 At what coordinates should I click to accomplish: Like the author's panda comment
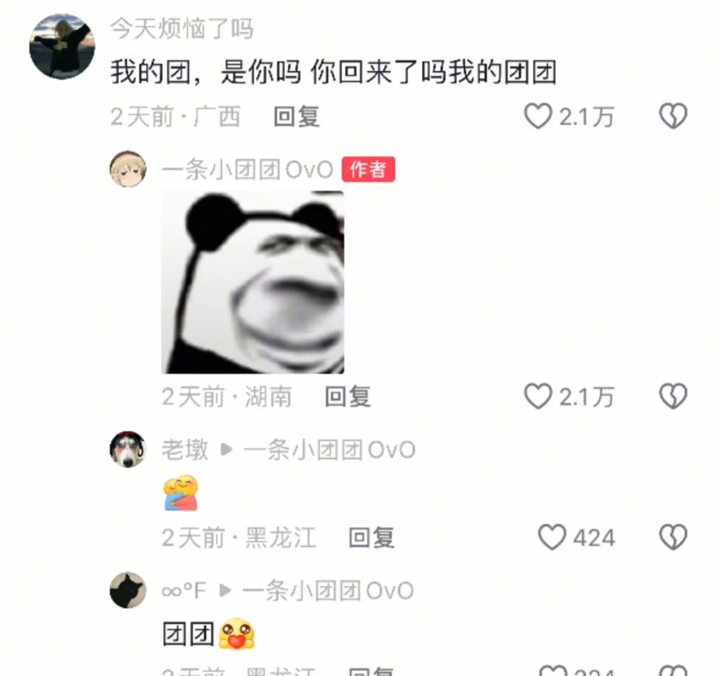click(x=539, y=397)
